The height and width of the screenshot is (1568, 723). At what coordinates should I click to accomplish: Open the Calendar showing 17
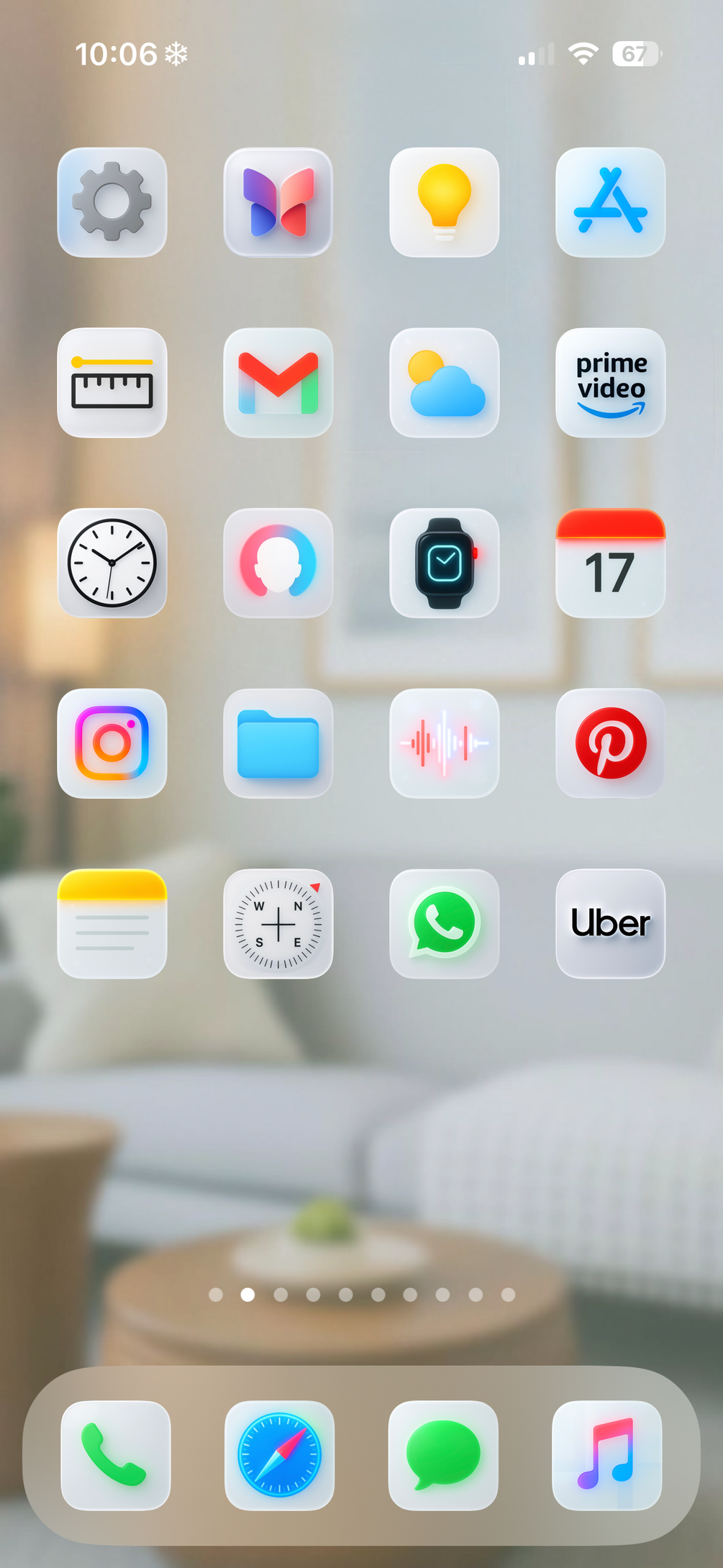610,563
